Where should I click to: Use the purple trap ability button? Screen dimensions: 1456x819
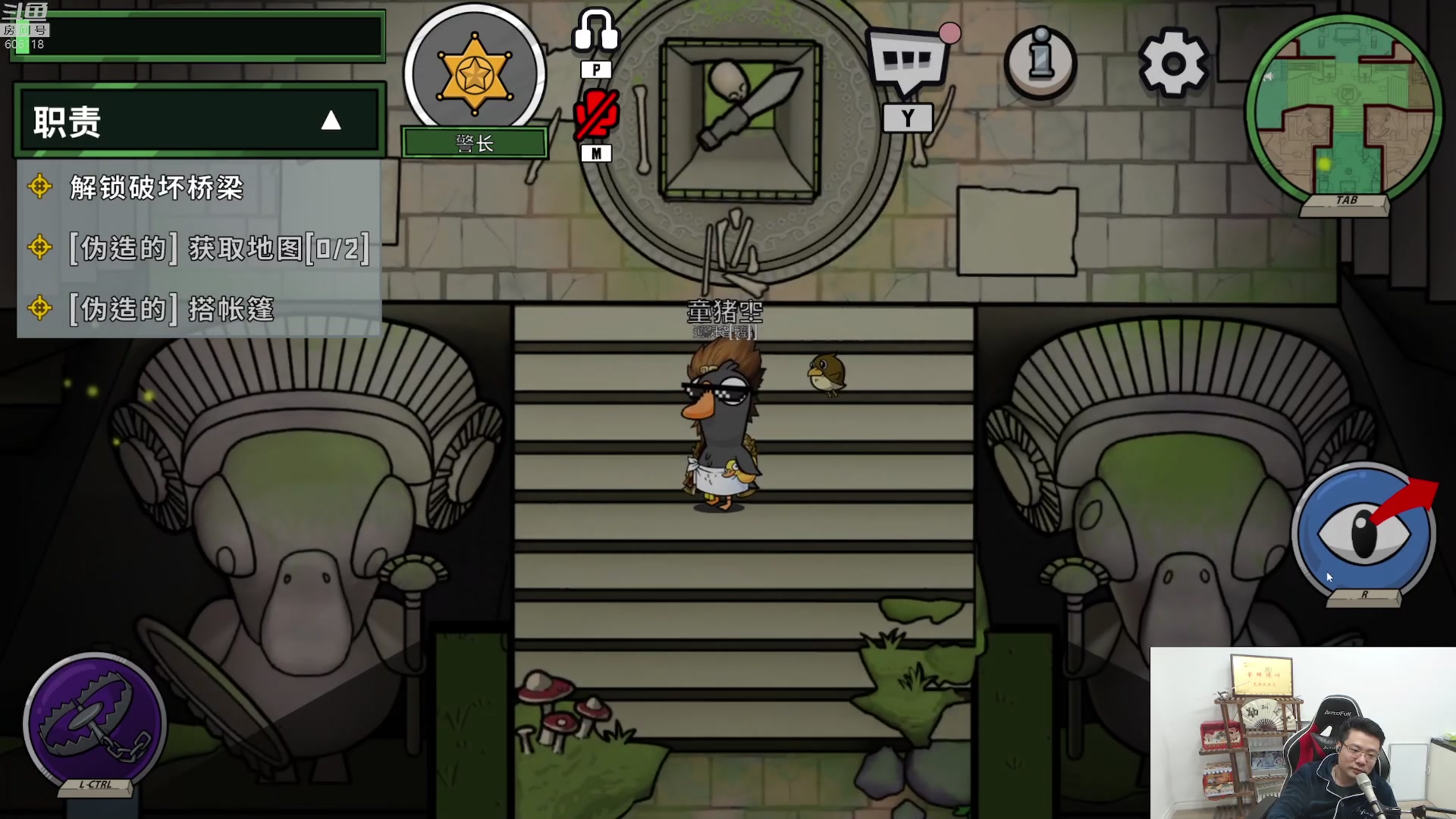(96, 722)
